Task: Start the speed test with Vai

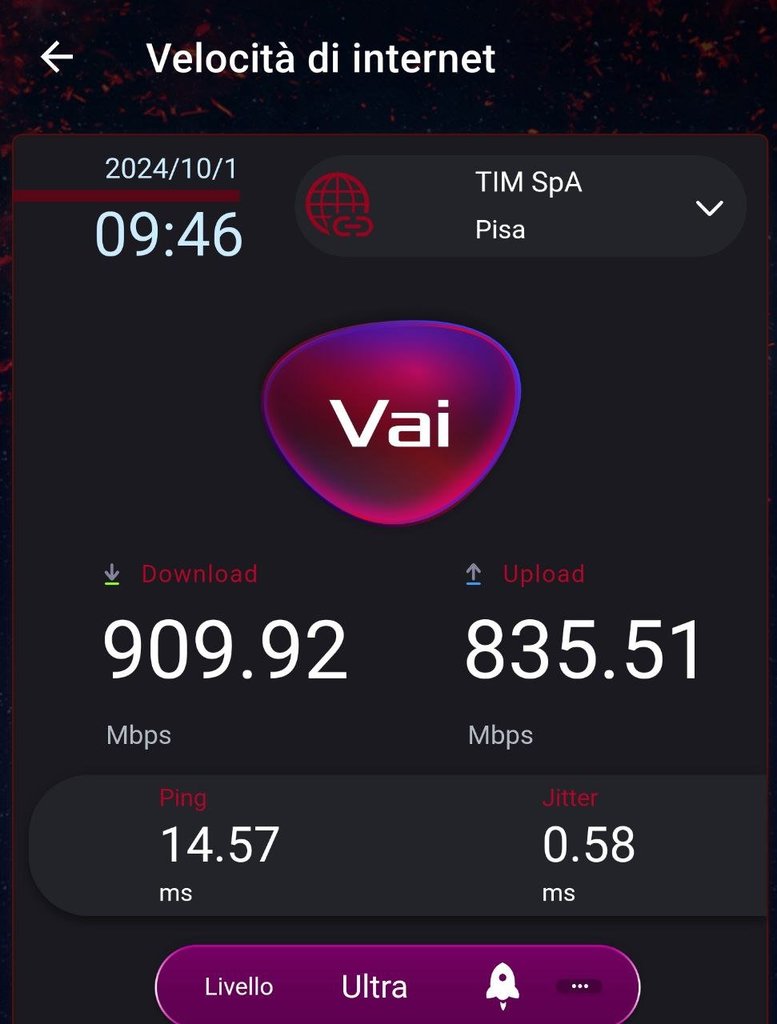Action: coord(392,422)
